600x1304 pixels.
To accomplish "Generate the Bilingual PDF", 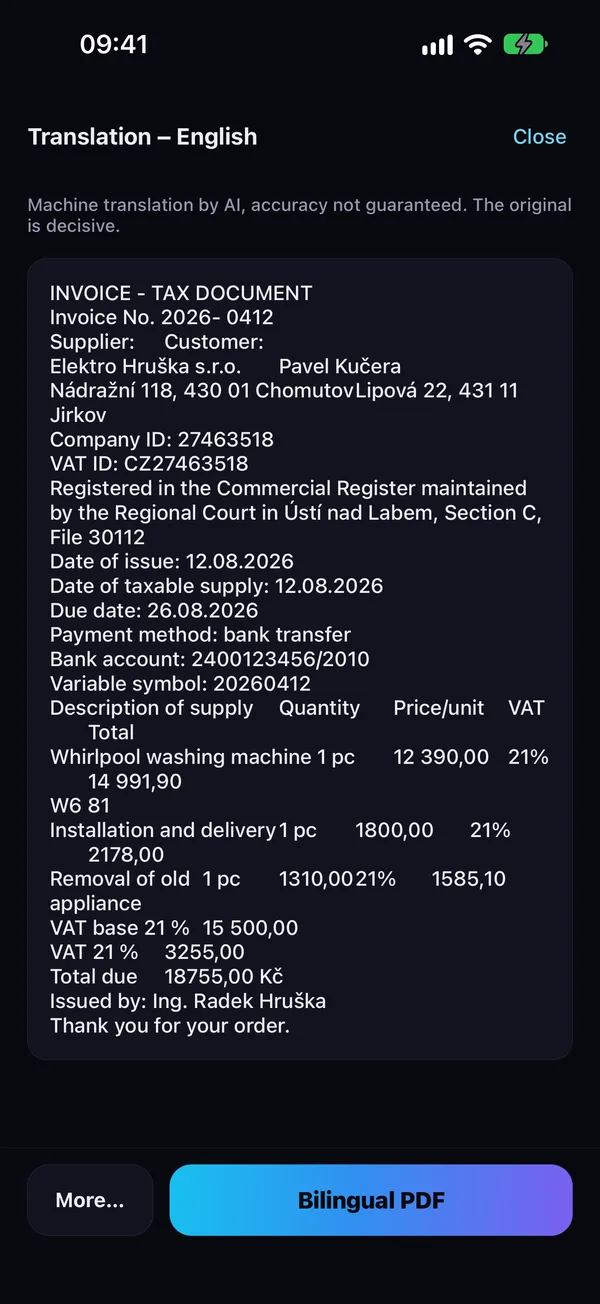I will 371,1200.
